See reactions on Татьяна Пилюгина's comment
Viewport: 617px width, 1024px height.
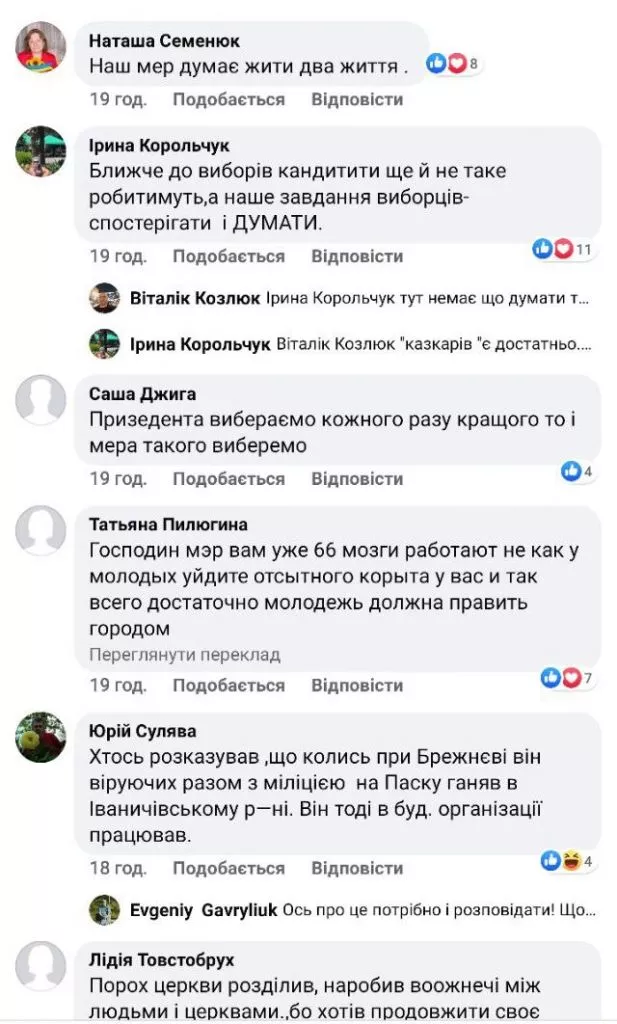(x=566, y=679)
